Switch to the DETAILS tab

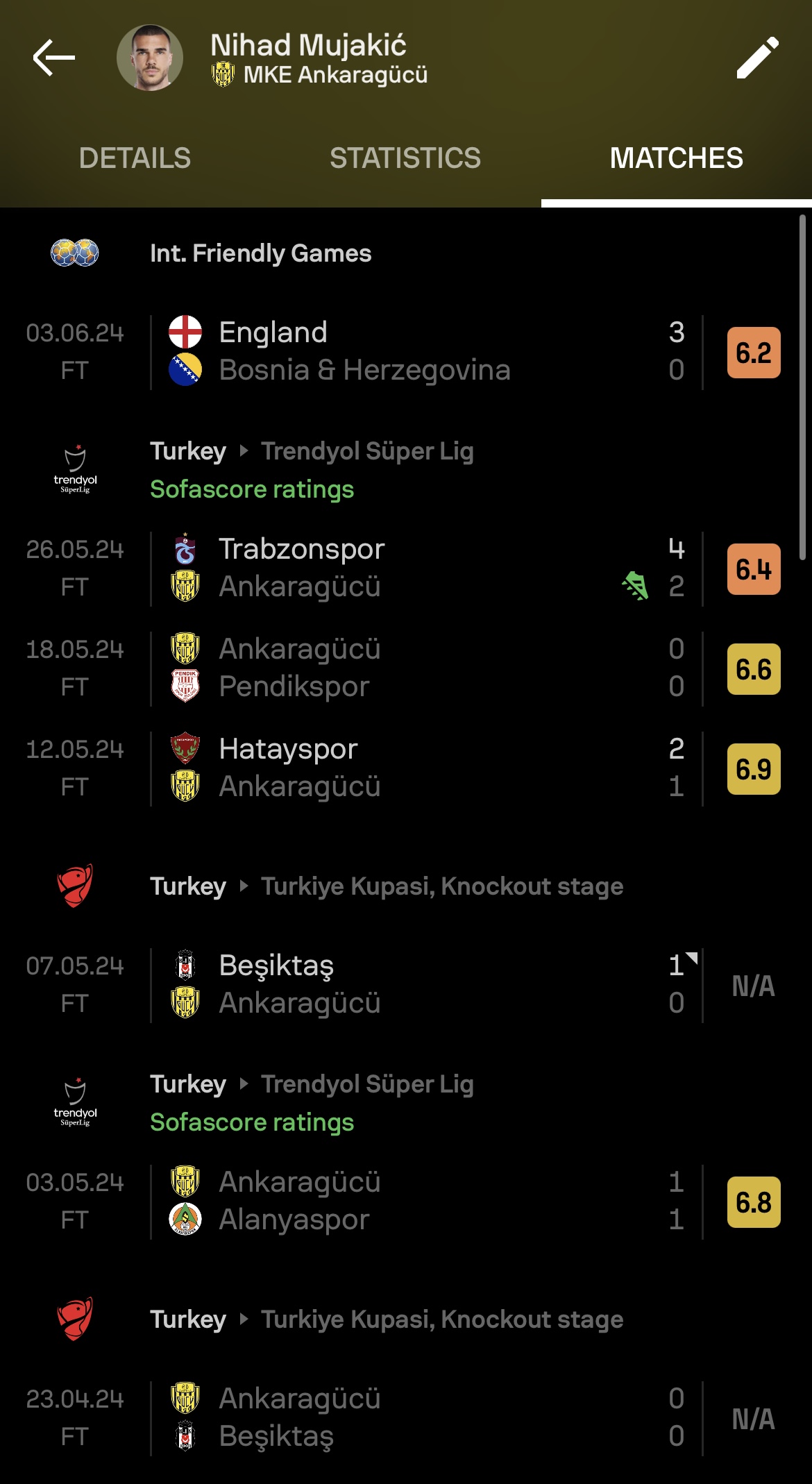click(135, 158)
